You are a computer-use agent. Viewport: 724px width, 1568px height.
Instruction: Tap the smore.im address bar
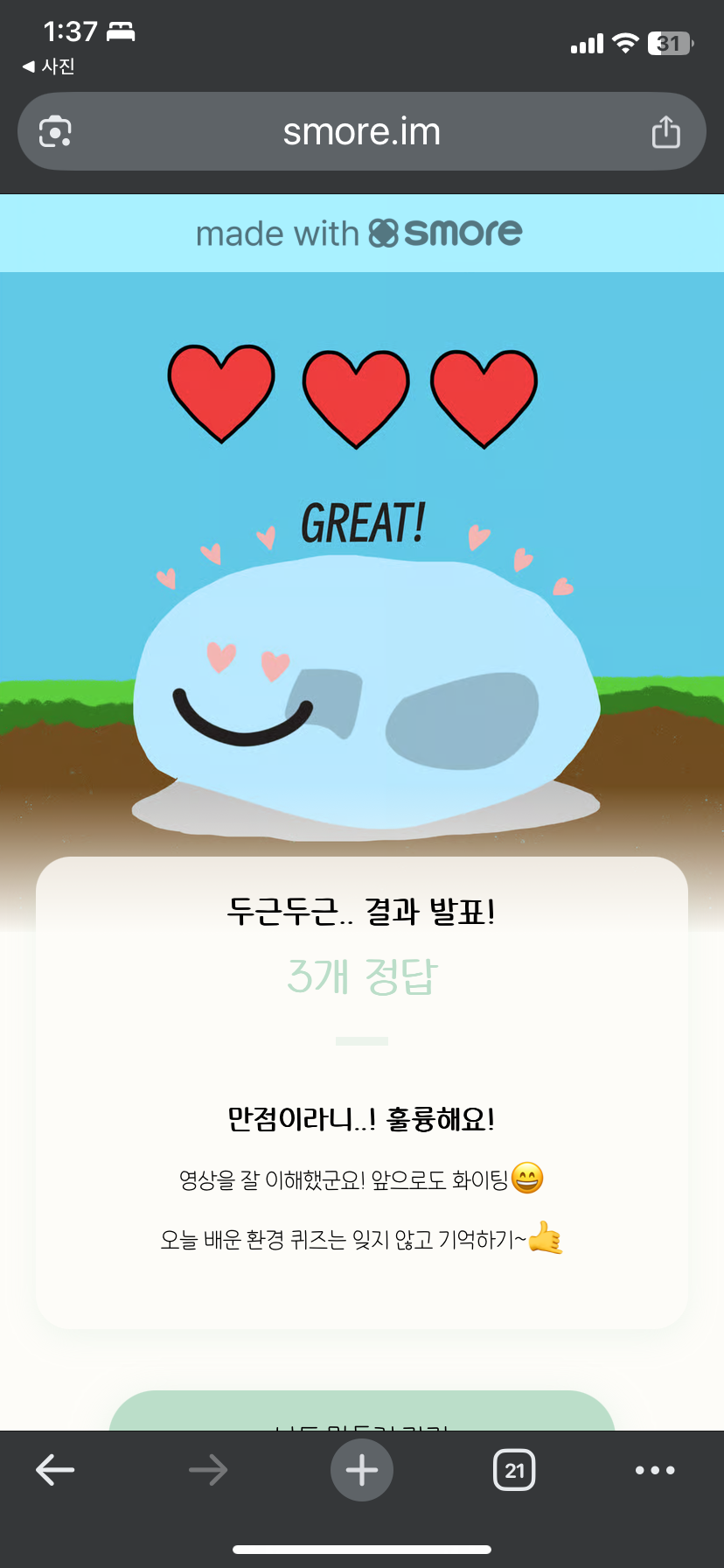(x=361, y=132)
